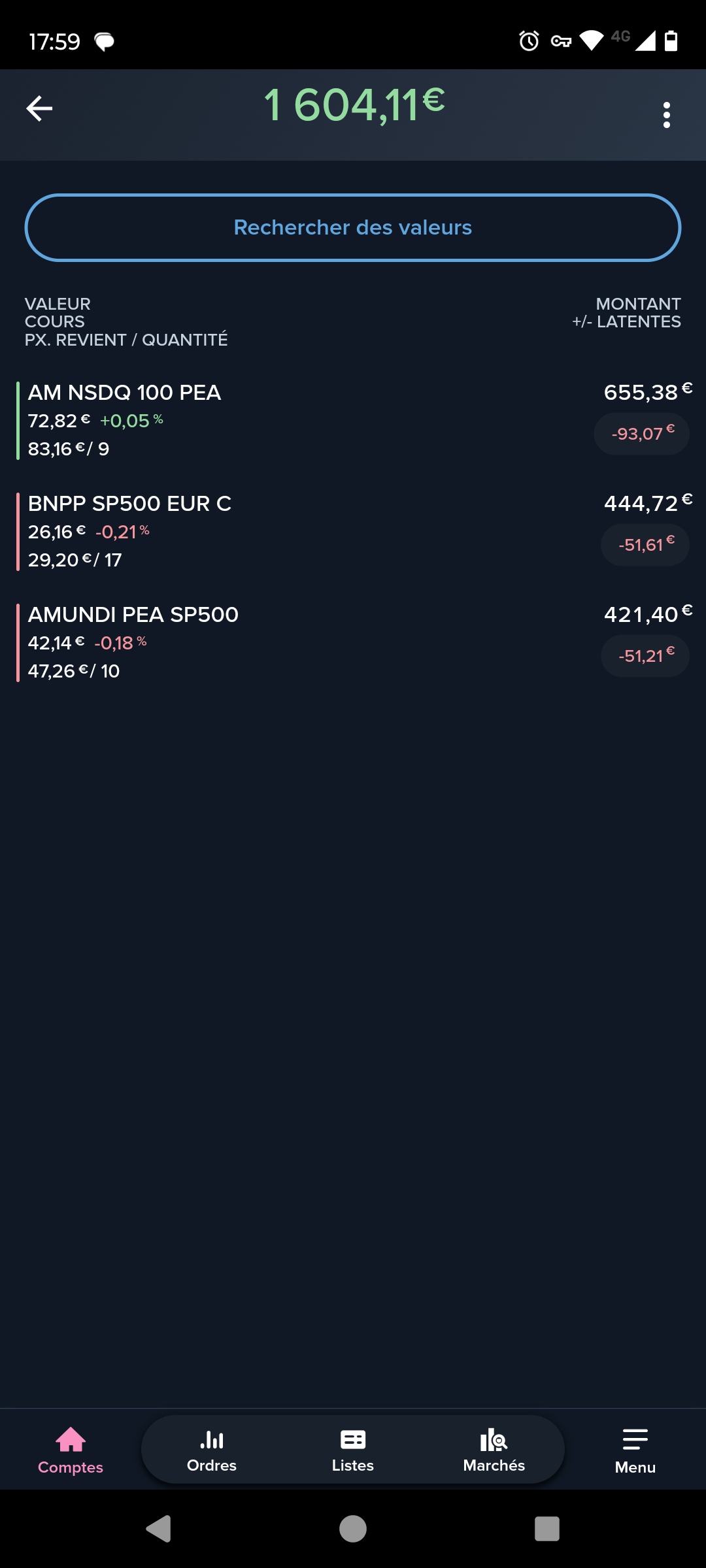
Task: Open the AM NSDQ 100 PEA position
Action: click(x=353, y=421)
